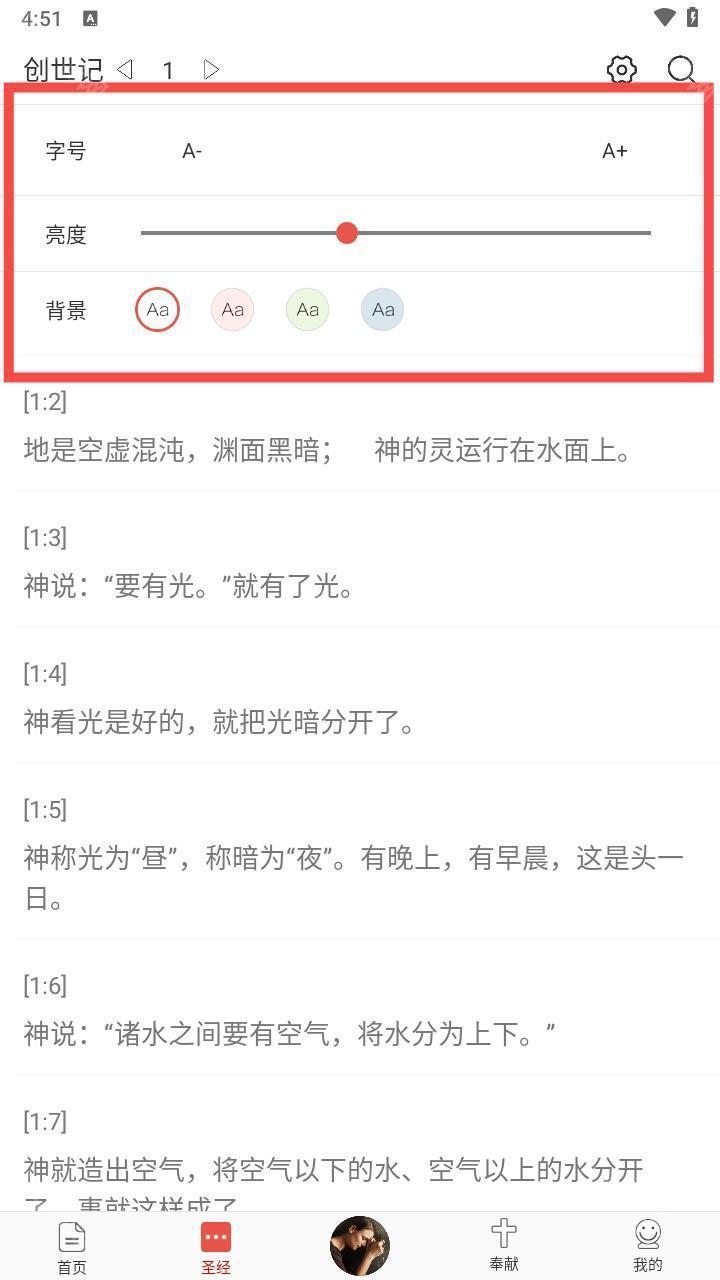Go to the previous chapter arrow
720x1280 pixels.
pyautogui.click(x=125, y=69)
